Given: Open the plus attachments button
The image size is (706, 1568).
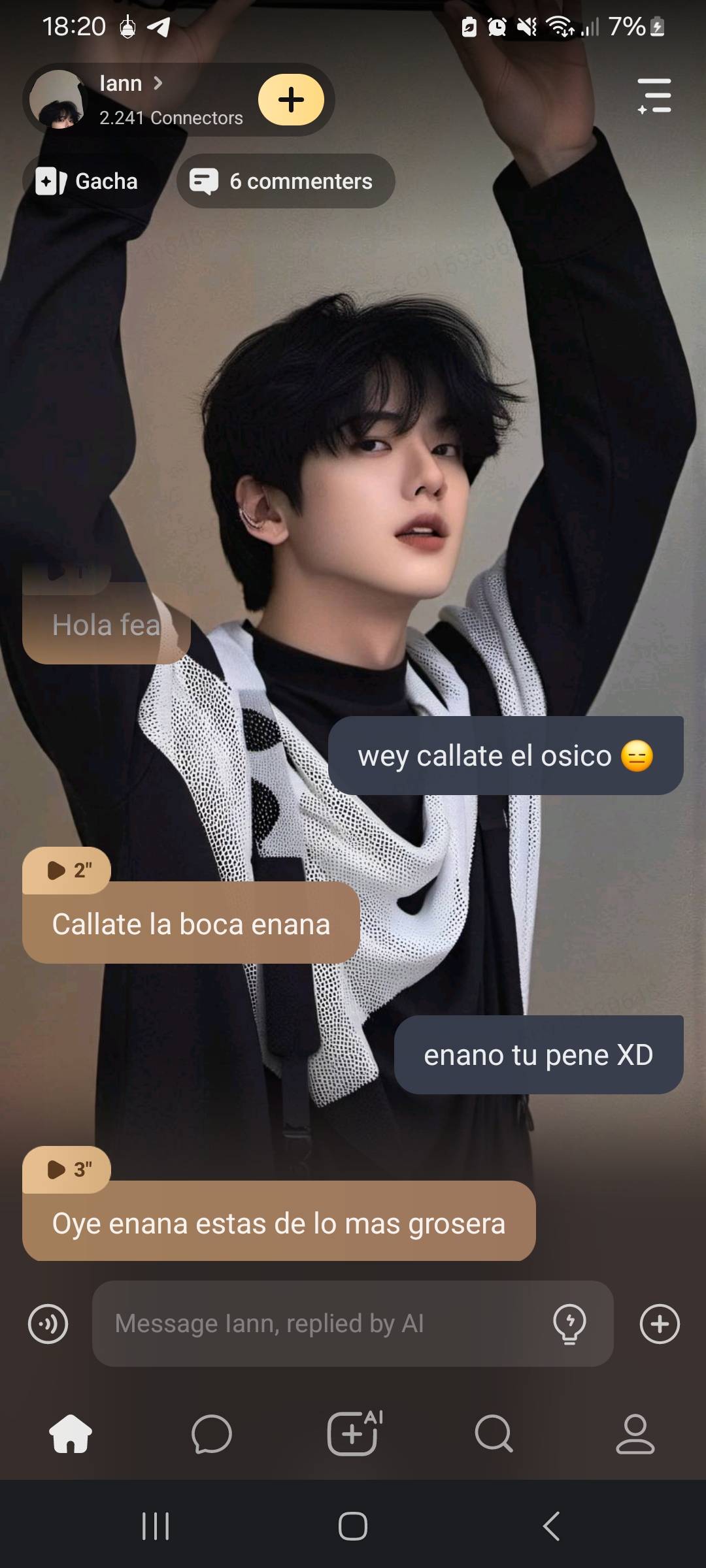Looking at the screenshot, I should [x=659, y=1324].
